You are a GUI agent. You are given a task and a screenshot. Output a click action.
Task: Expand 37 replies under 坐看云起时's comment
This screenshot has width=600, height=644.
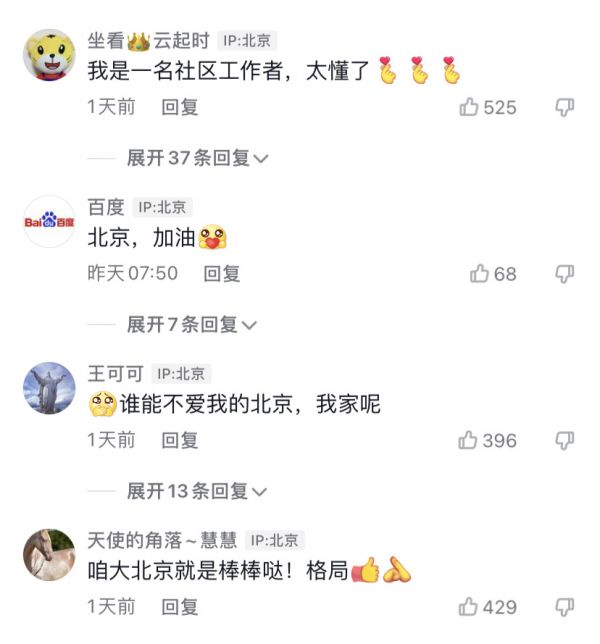(x=197, y=158)
